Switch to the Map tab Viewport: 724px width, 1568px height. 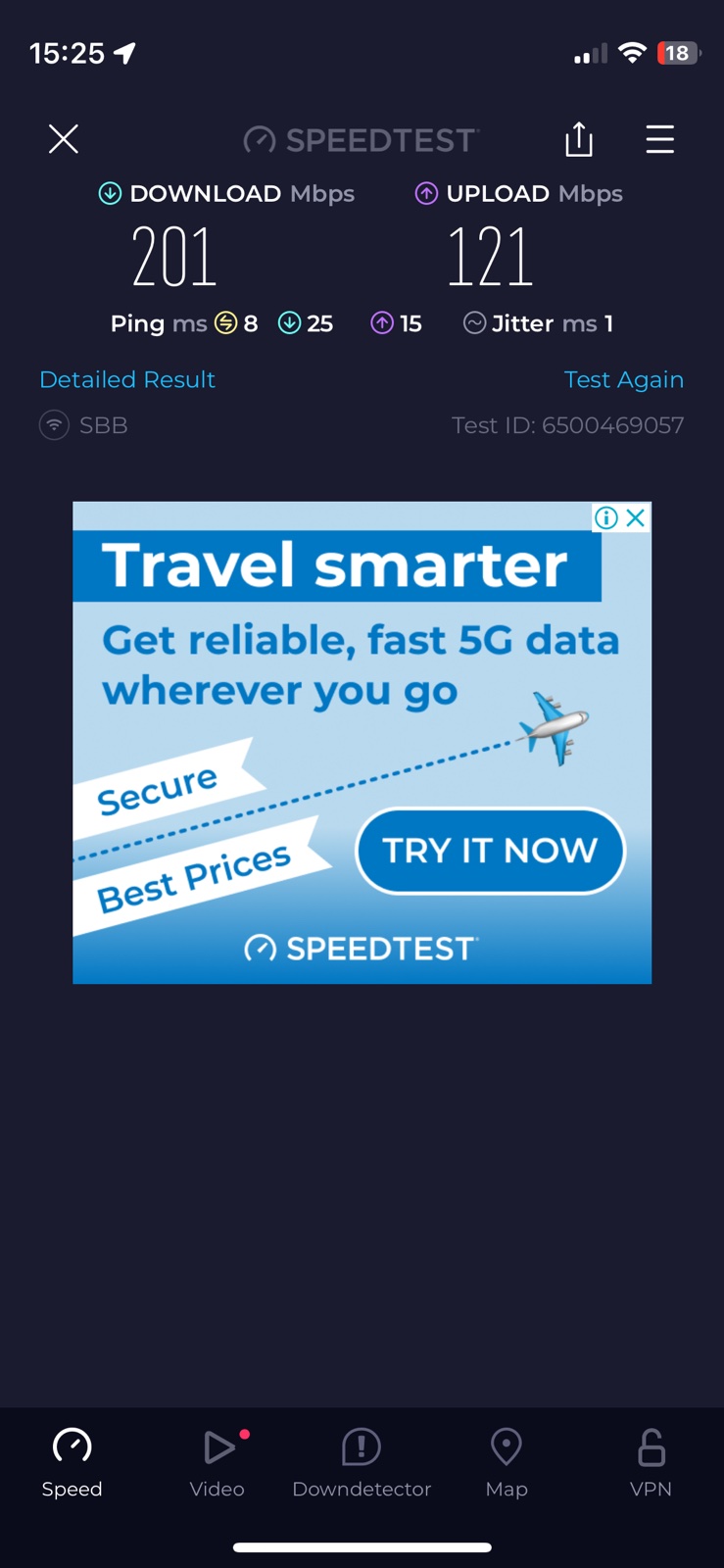[507, 1462]
